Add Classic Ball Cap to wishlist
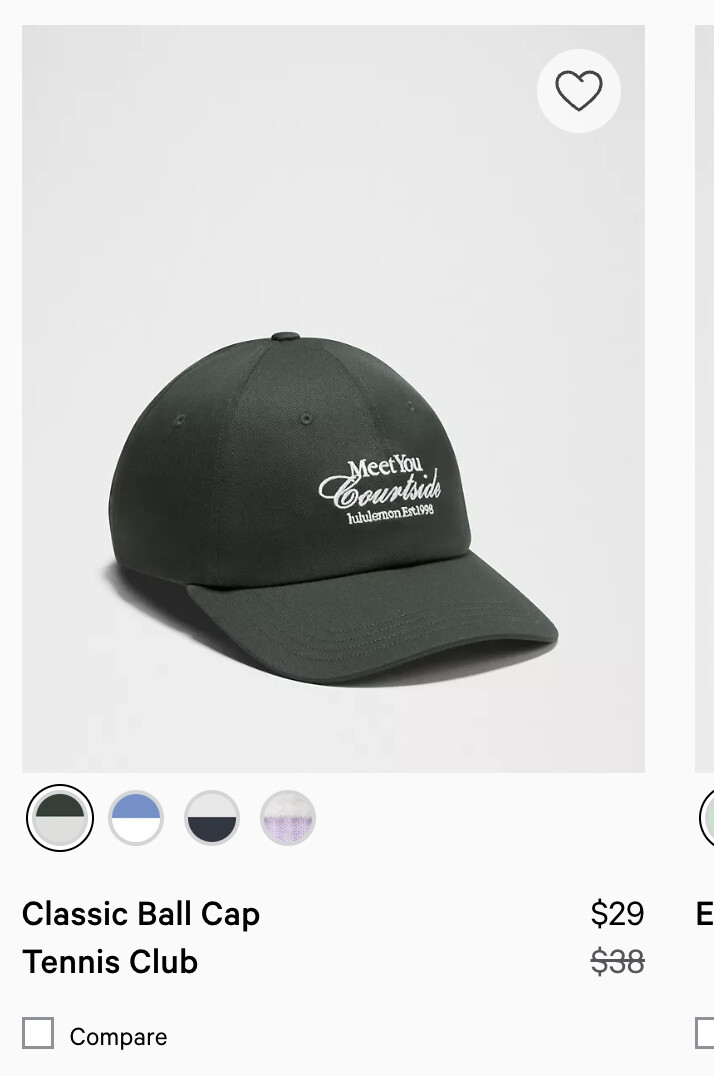This screenshot has height=1076, width=714. pos(578,91)
